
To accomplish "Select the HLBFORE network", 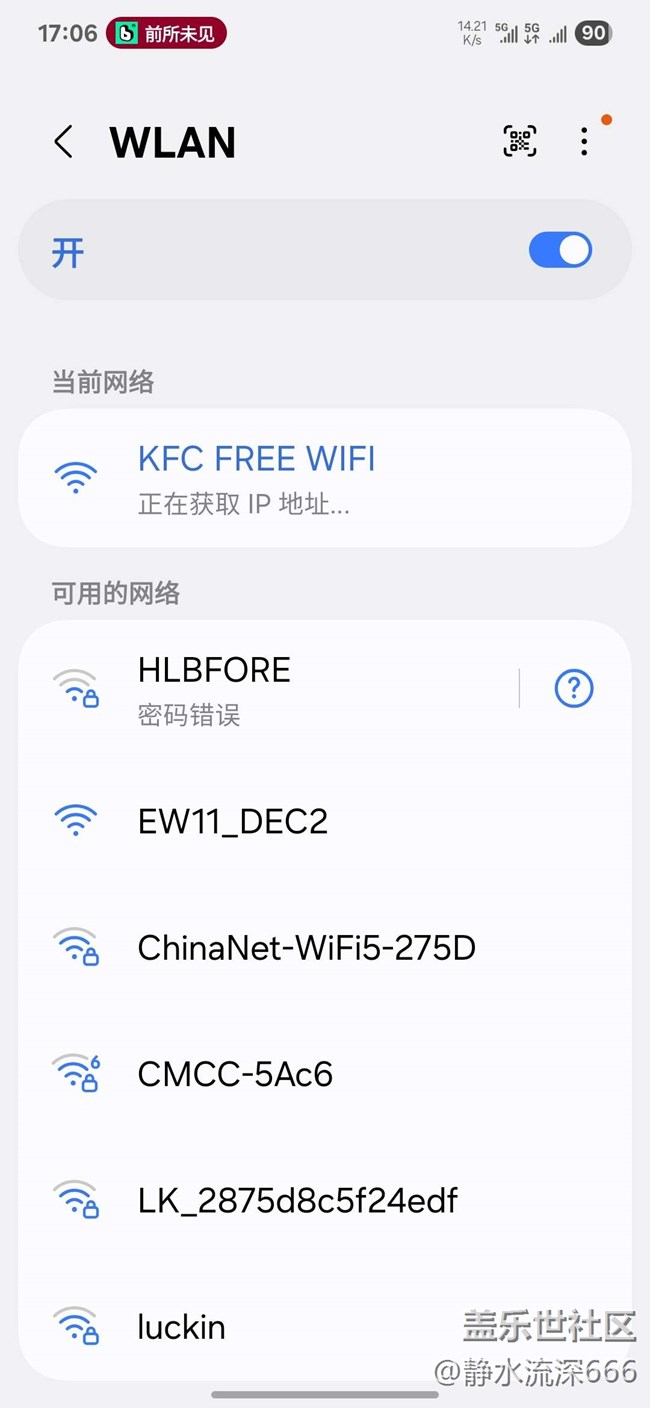I will [268, 689].
